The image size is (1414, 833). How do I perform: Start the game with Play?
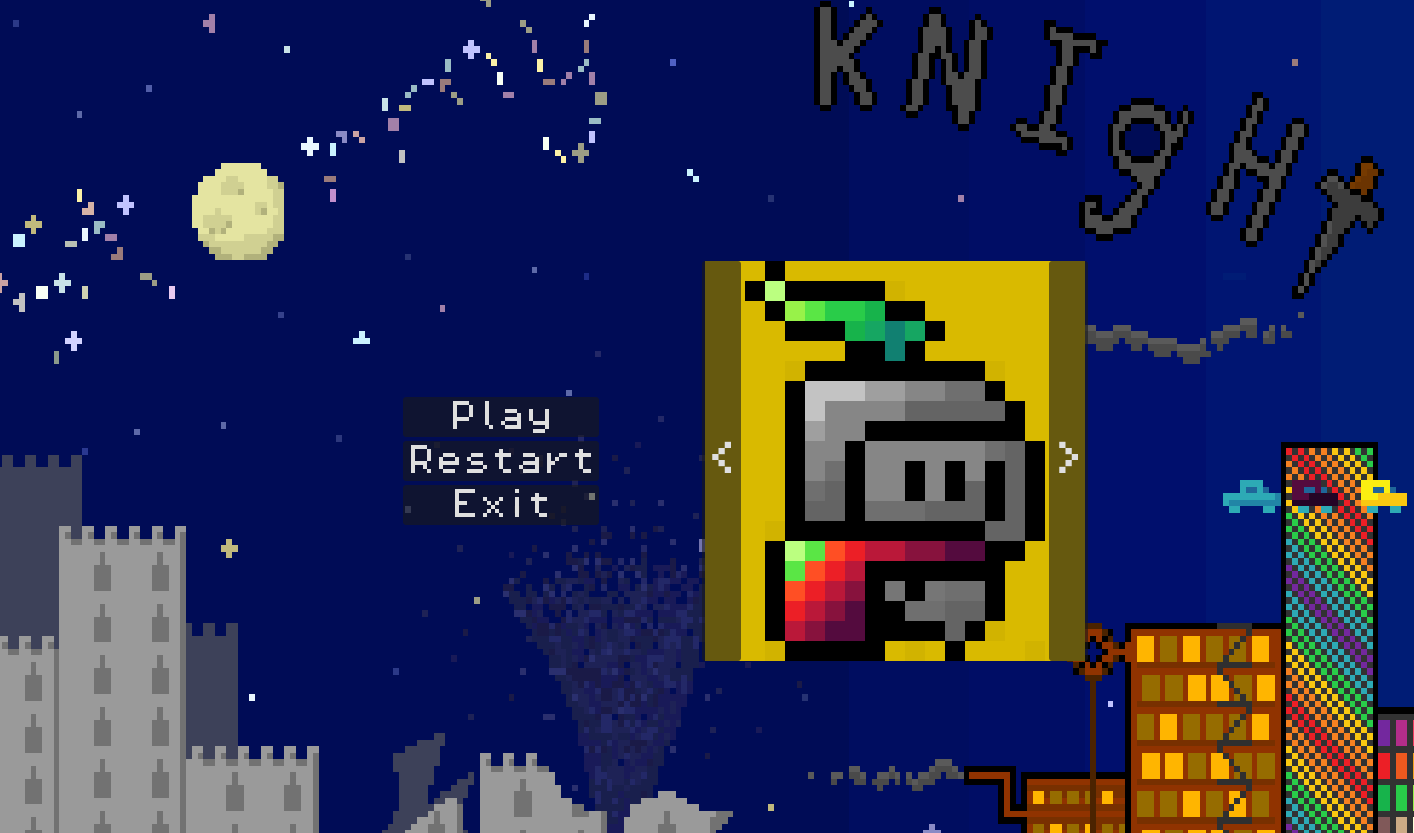point(501,416)
